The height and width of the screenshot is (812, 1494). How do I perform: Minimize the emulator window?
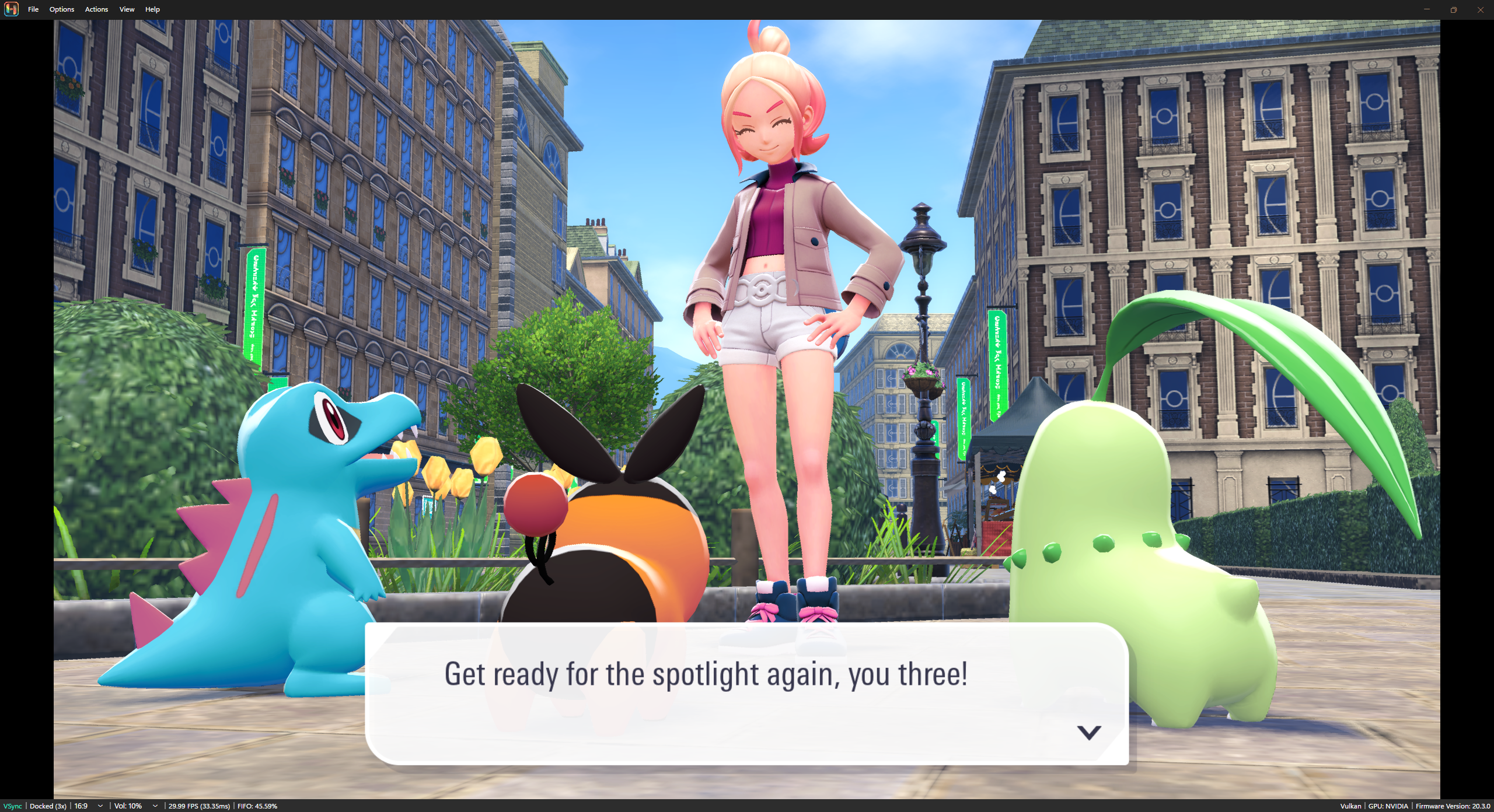[1426, 9]
